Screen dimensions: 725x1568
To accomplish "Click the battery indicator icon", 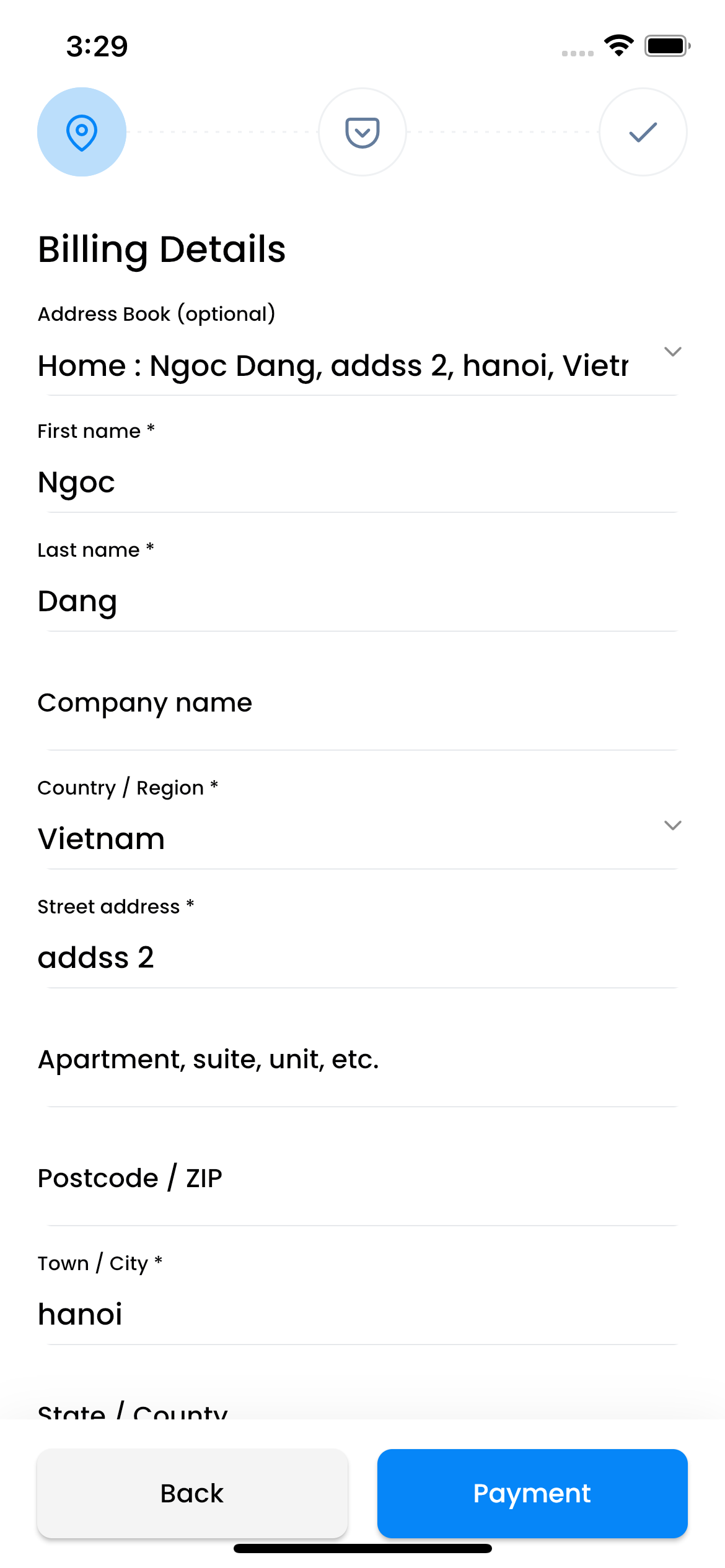I will (x=667, y=45).
